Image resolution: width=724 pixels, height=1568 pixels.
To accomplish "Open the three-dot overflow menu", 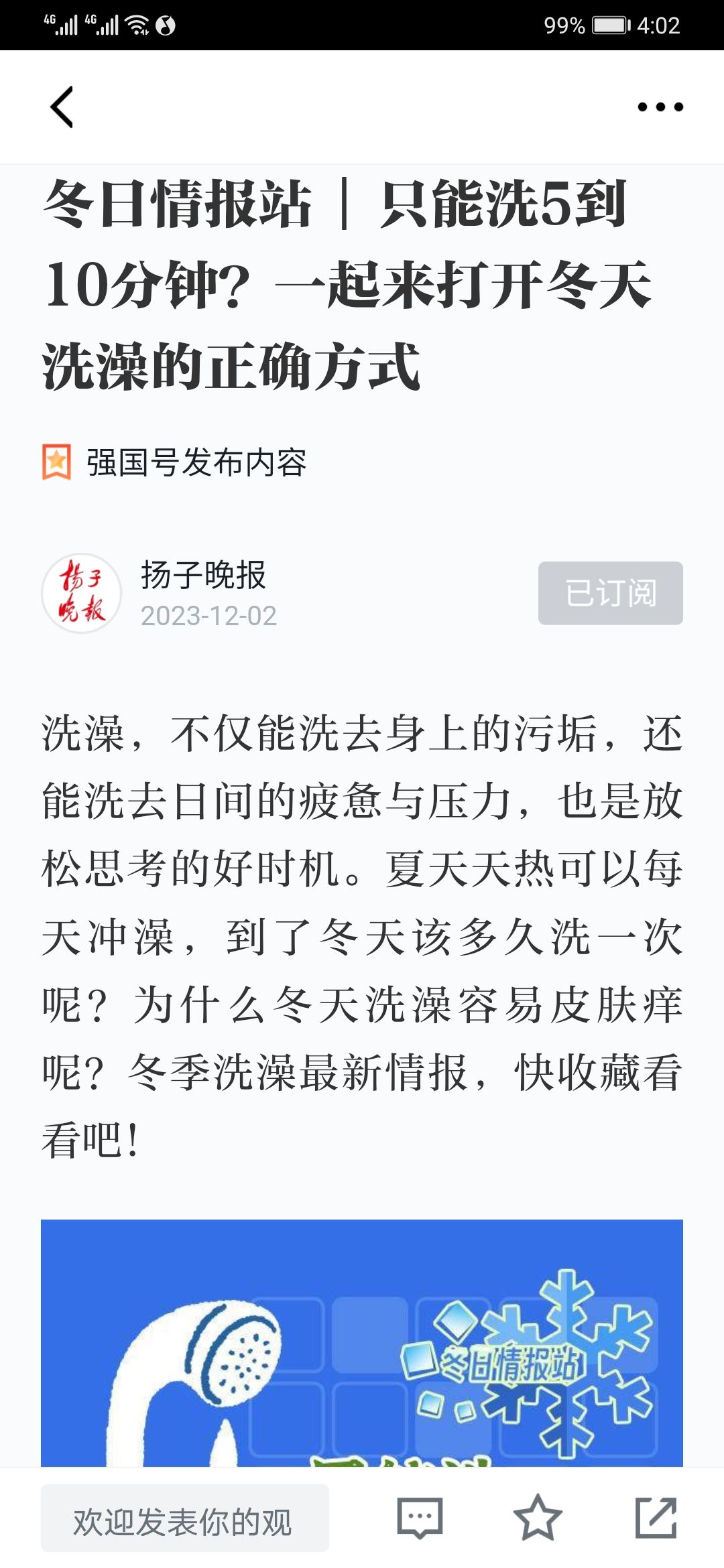I will [660, 107].
